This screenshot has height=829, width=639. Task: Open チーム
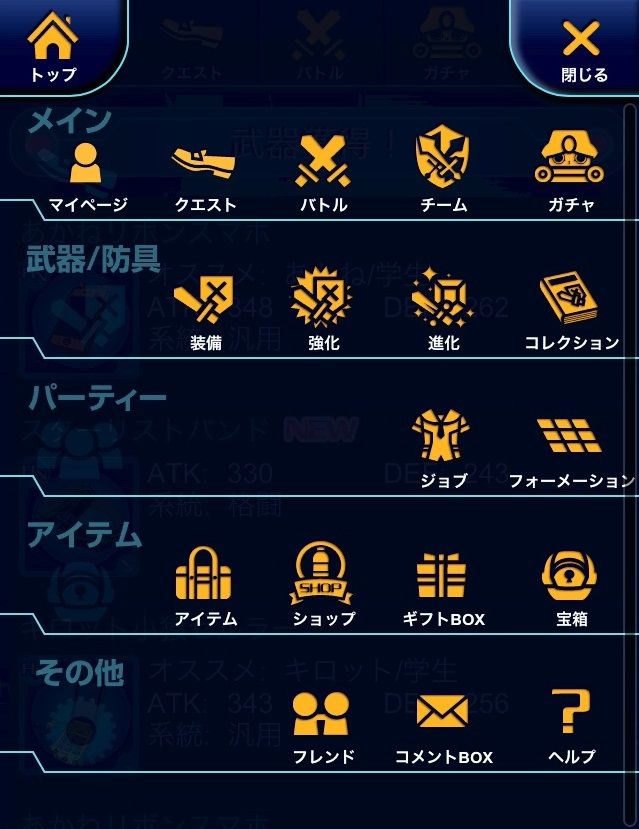443,169
